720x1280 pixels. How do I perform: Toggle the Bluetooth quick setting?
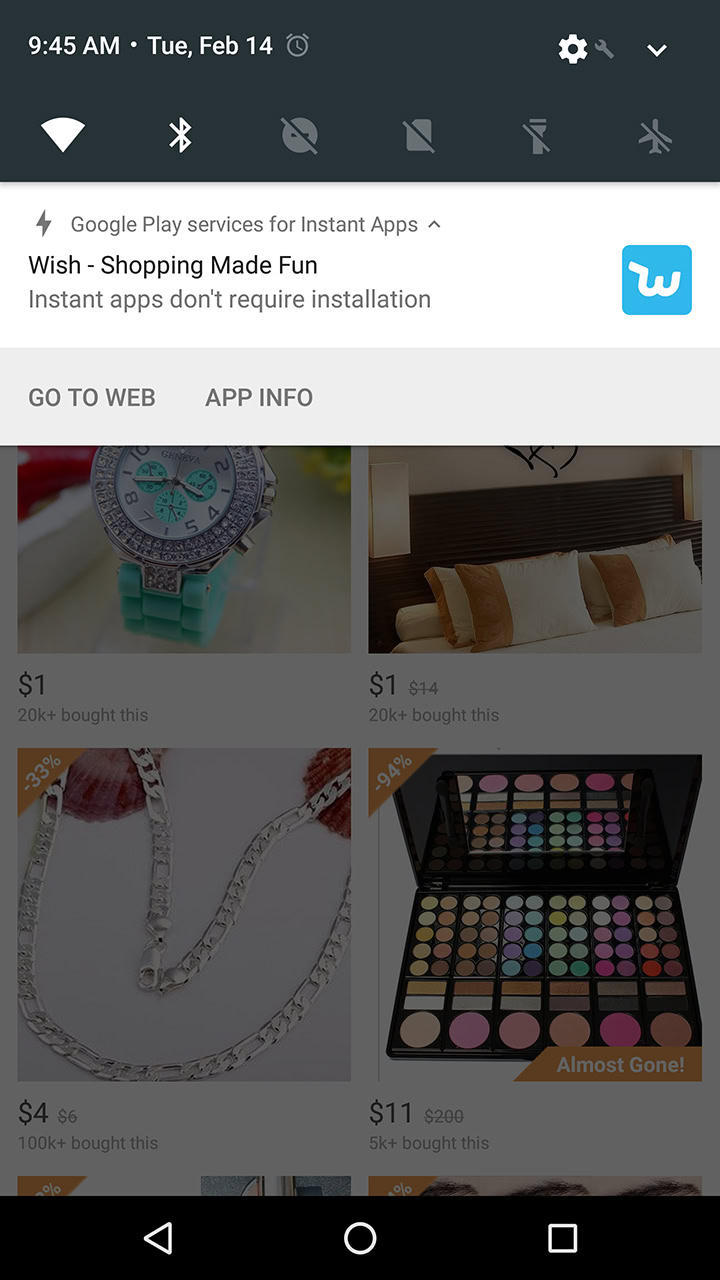pyautogui.click(x=180, y=135)
